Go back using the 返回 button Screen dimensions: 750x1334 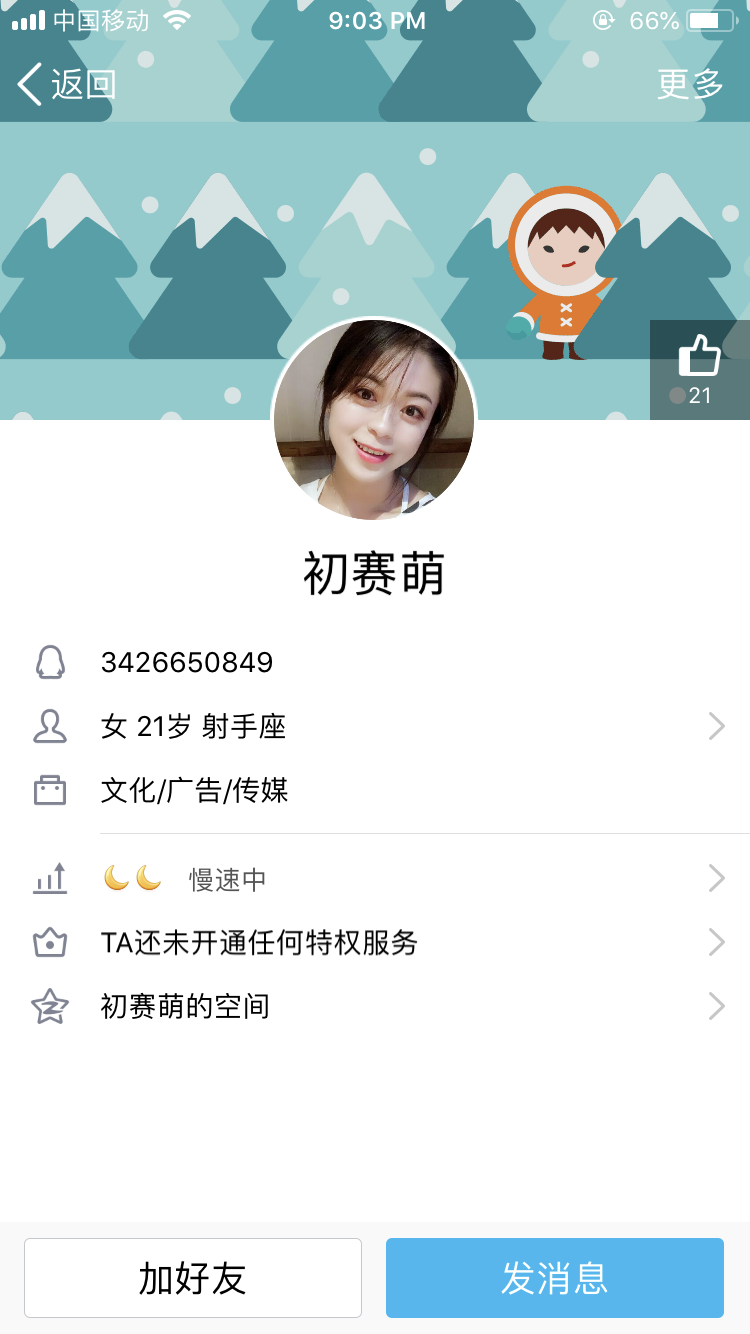click(x=67, y=85)
